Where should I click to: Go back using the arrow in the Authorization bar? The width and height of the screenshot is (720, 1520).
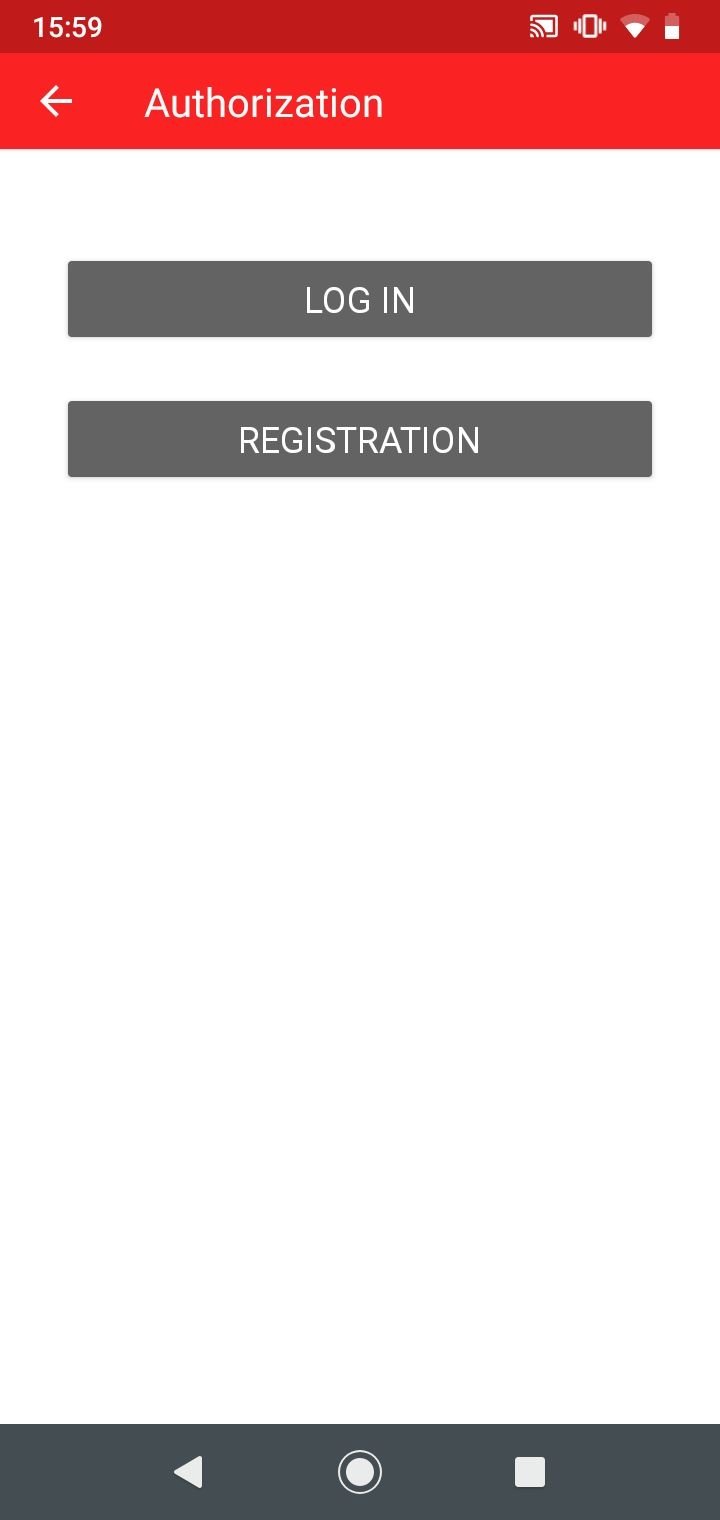(x=56, y=102)
